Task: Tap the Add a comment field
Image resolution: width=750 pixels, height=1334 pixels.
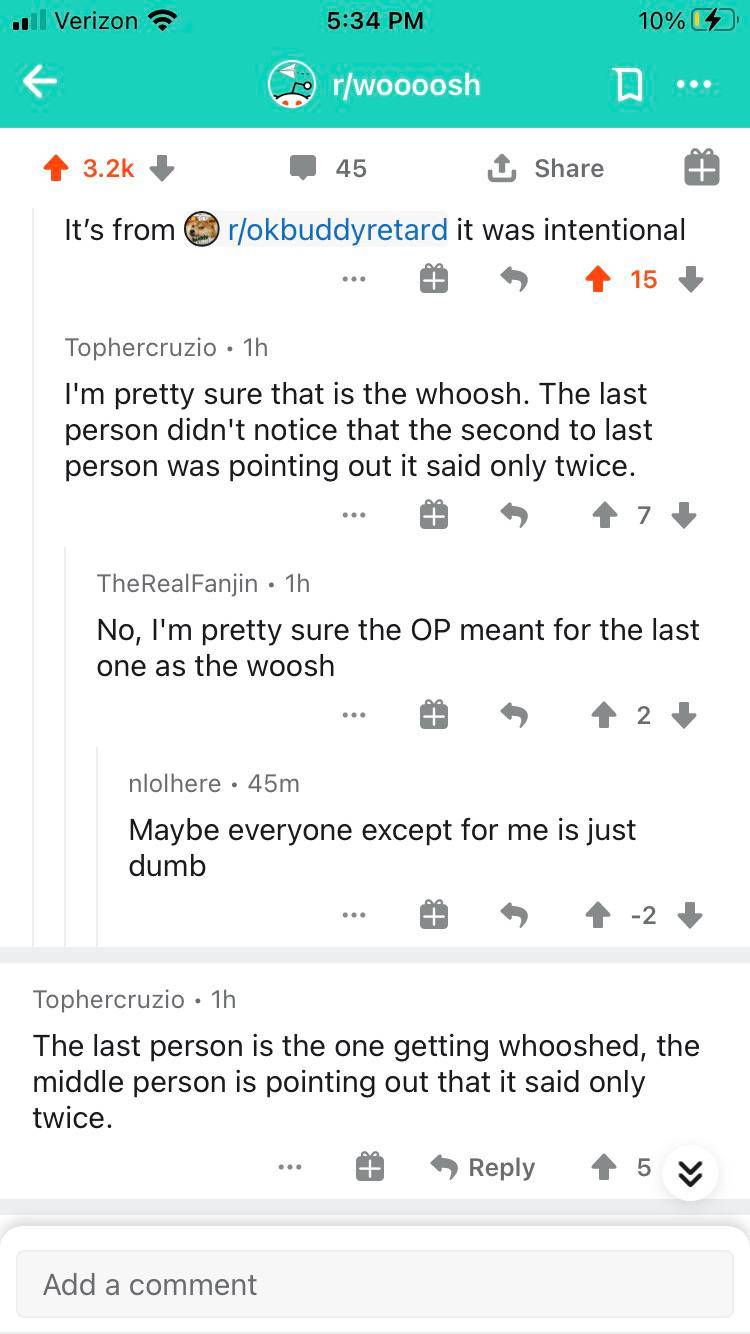Action: (x=375, y=1285)
